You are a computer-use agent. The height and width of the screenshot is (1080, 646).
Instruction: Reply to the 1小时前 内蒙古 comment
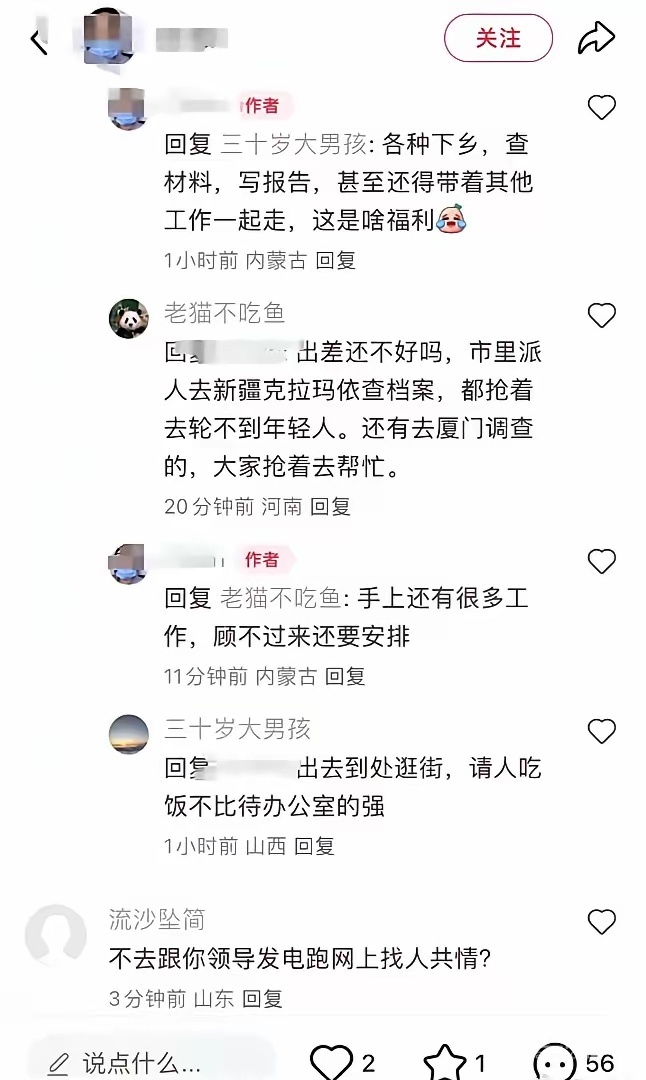point(336,260)
